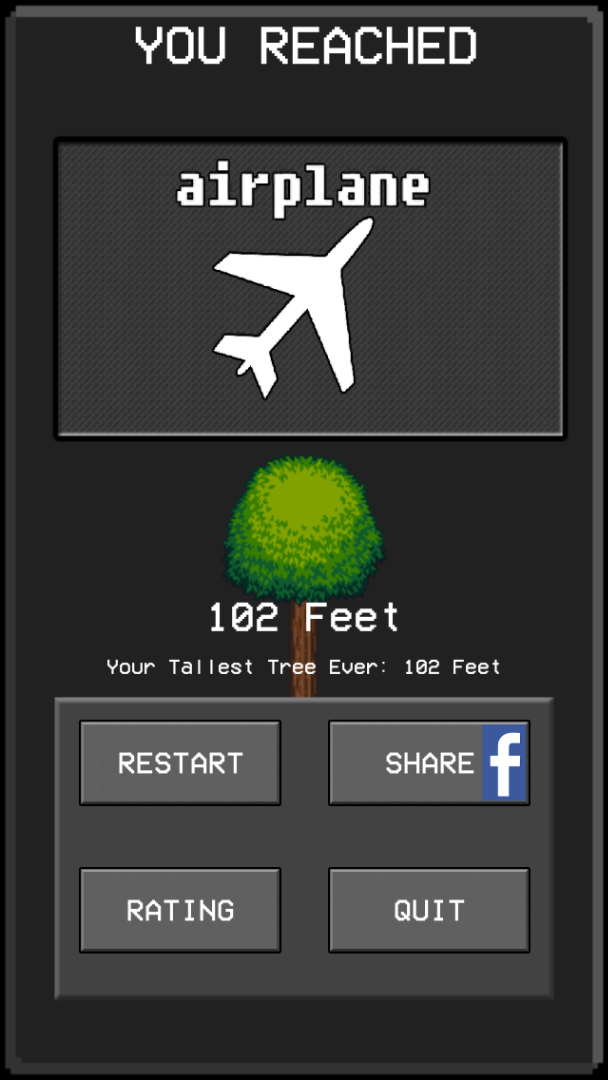Image resolution: width=608 pixels, height=1080 pixels.
Task: Share the score on Facebook
Action: coord(429,762)
